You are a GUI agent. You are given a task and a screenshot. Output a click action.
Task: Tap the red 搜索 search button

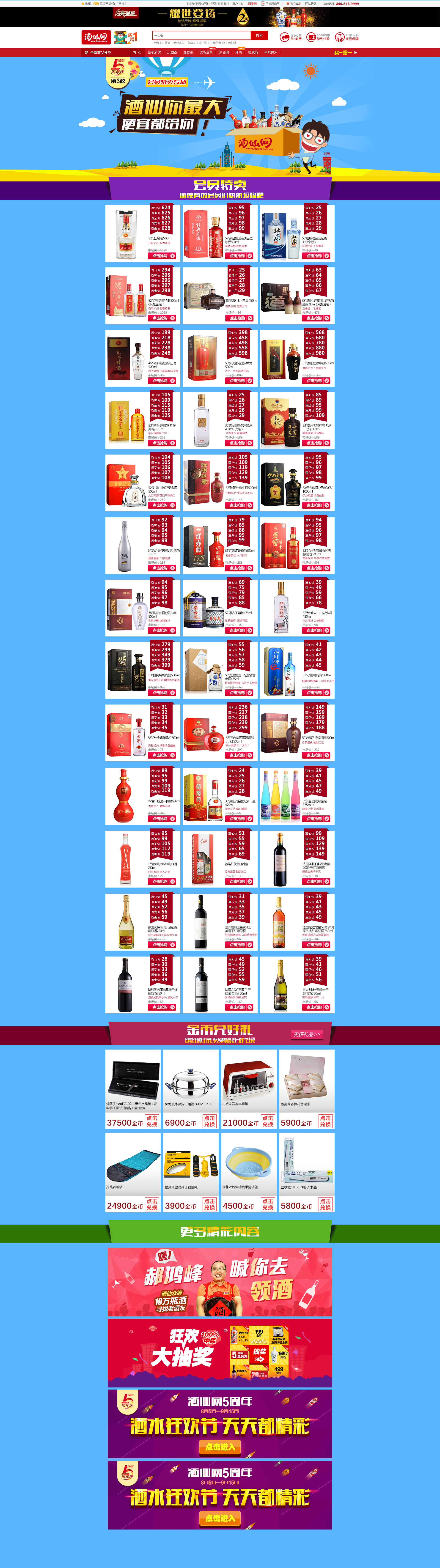tap(259, 35)
